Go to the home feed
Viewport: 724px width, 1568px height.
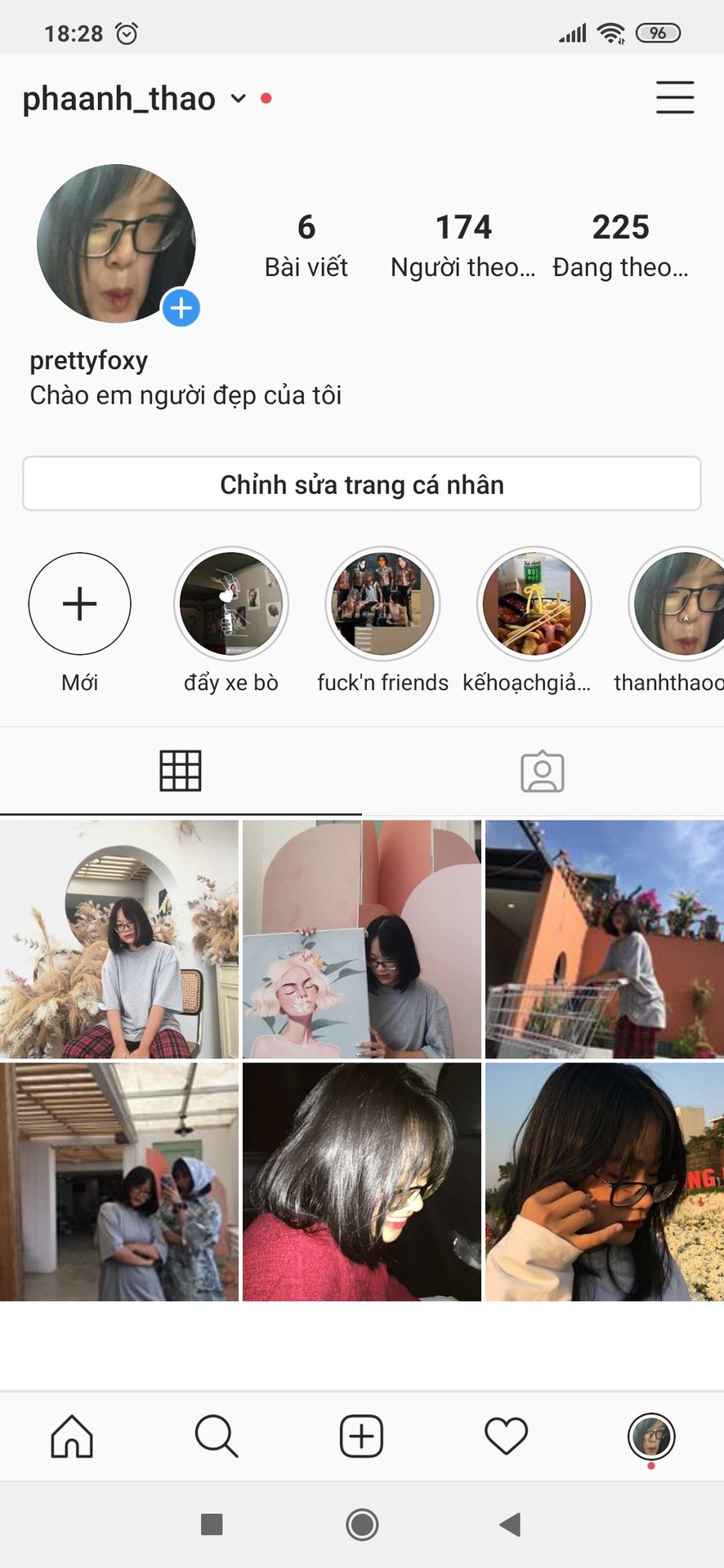[x=72, y=1436]
